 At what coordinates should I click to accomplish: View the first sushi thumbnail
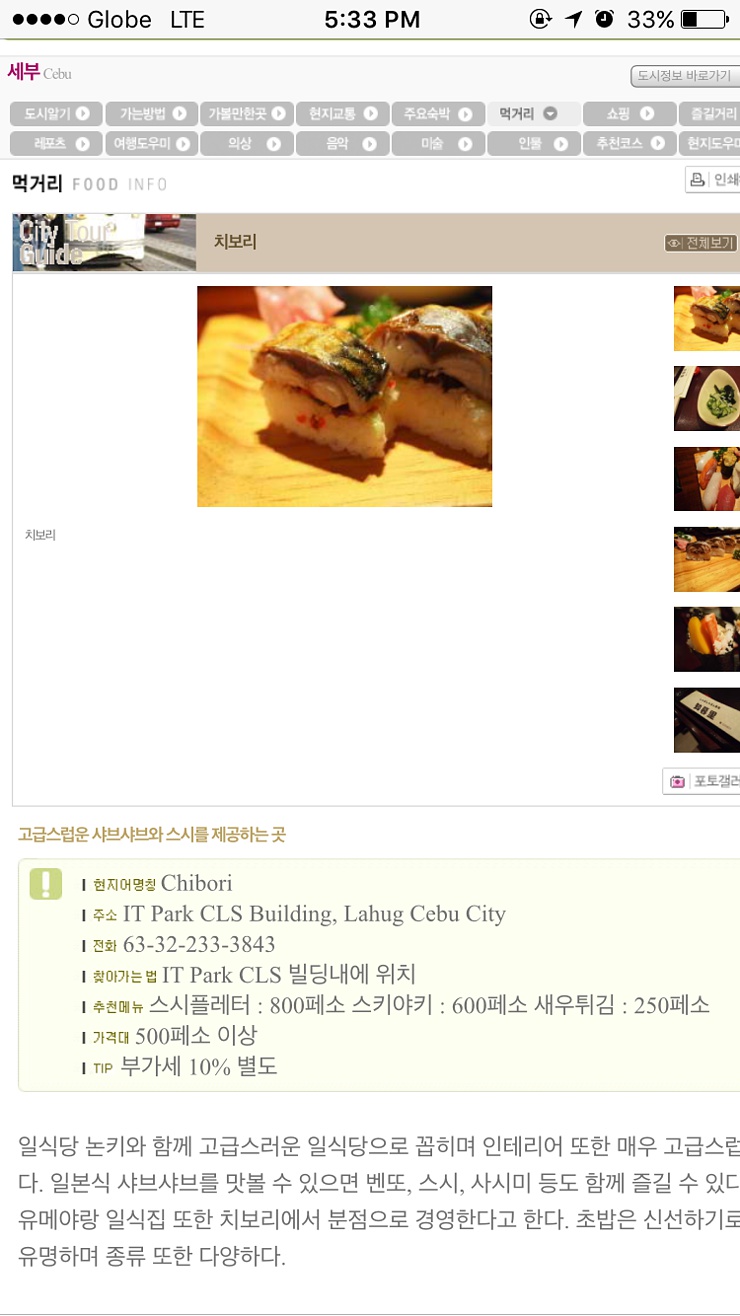point(707,318)
